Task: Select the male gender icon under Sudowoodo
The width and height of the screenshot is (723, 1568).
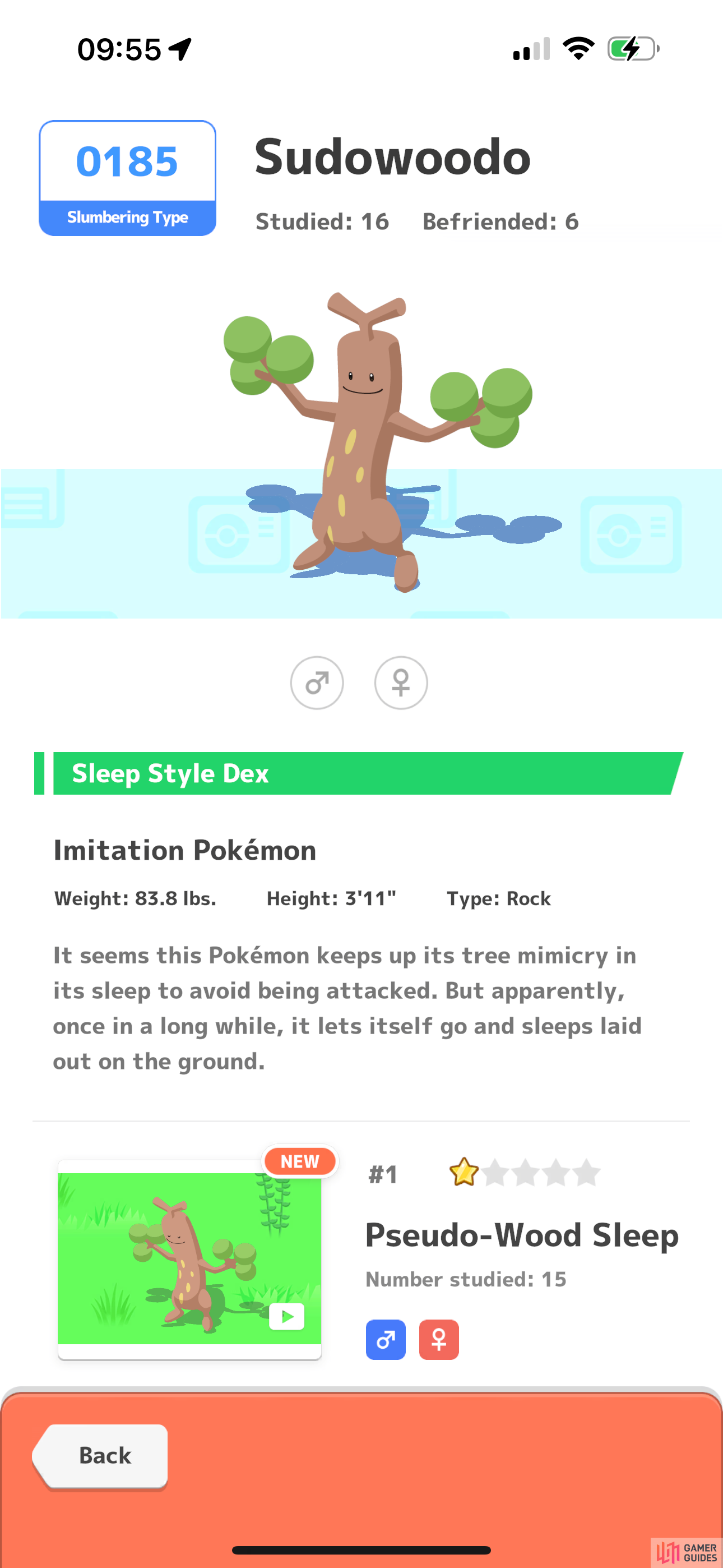Action: click(x=317, y=682)
